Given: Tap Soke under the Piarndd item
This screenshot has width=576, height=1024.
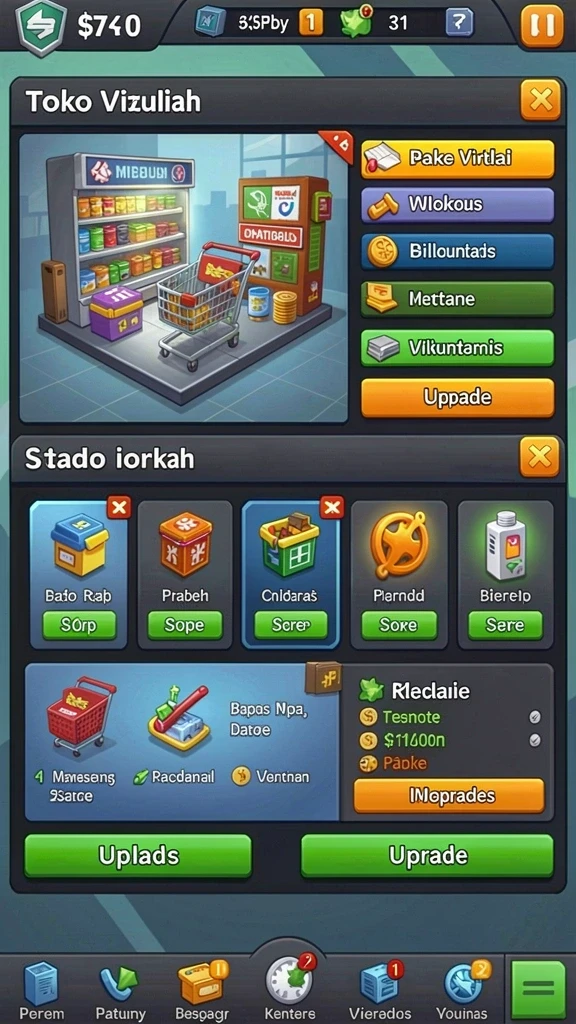Looking at the screenshot, I should click(399, 625).
